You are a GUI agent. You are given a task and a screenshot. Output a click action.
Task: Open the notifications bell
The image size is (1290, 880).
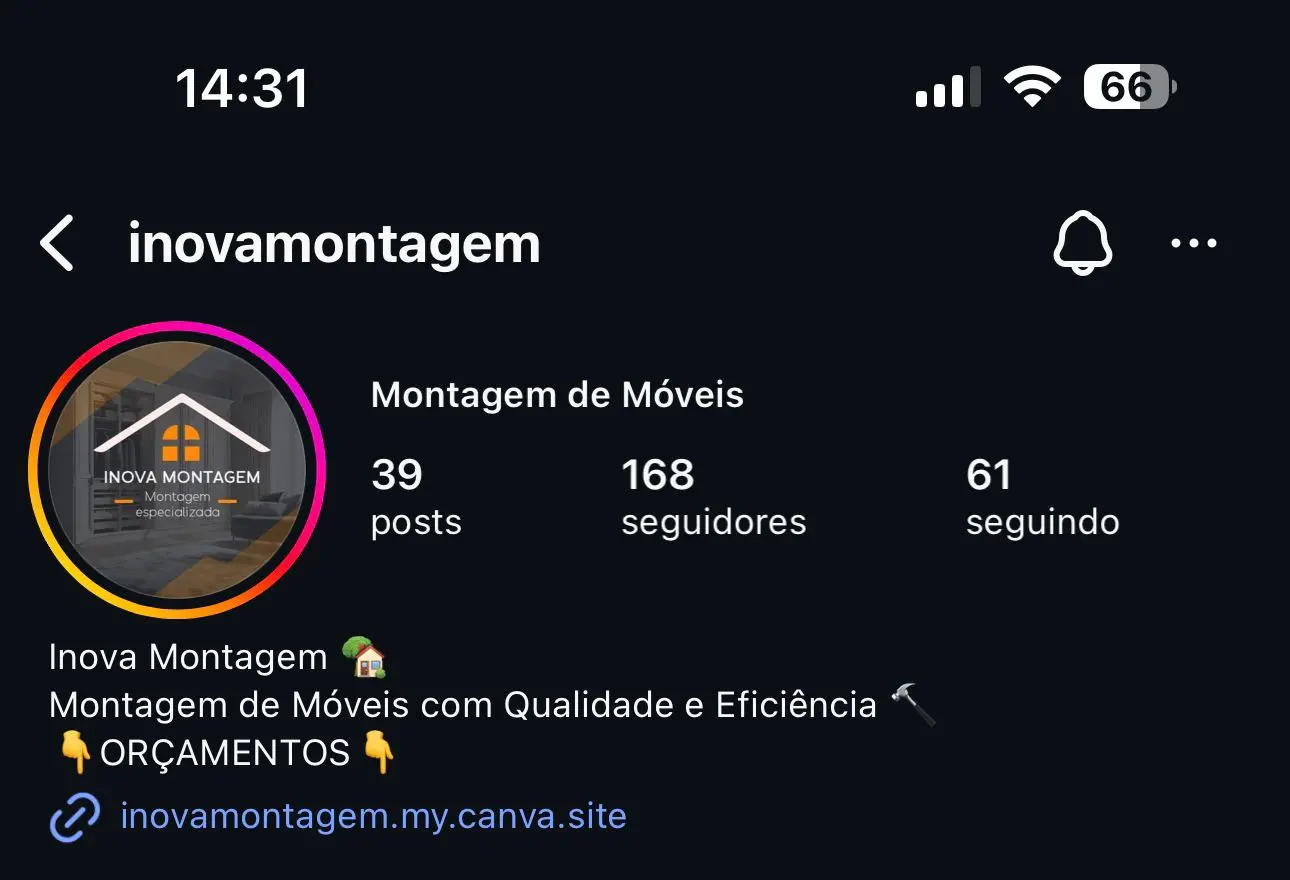coord(1082,243)
